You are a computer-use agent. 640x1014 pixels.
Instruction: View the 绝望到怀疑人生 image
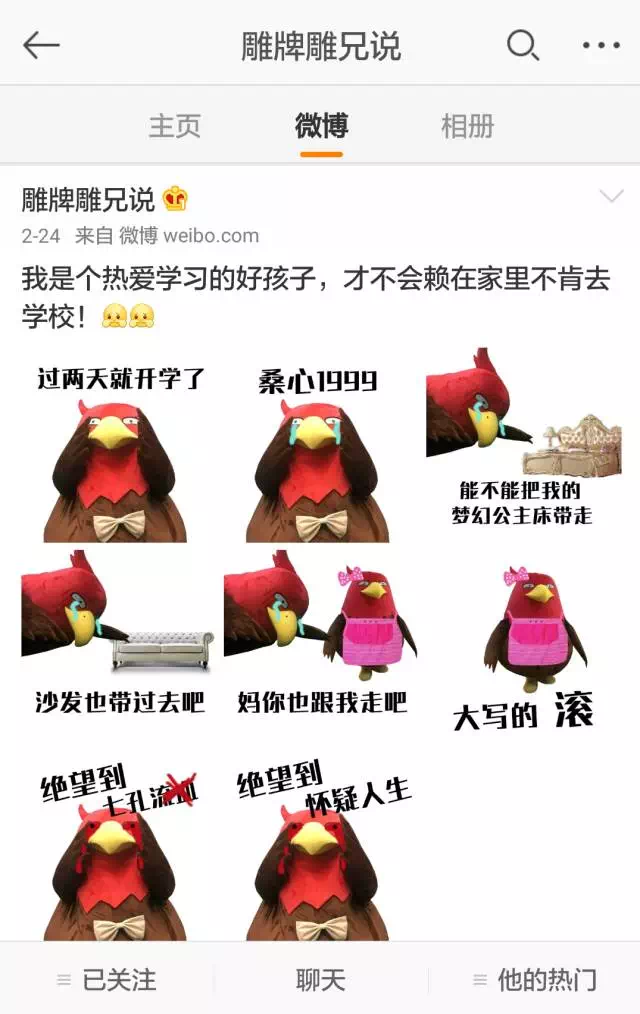(x=320, y=848)
